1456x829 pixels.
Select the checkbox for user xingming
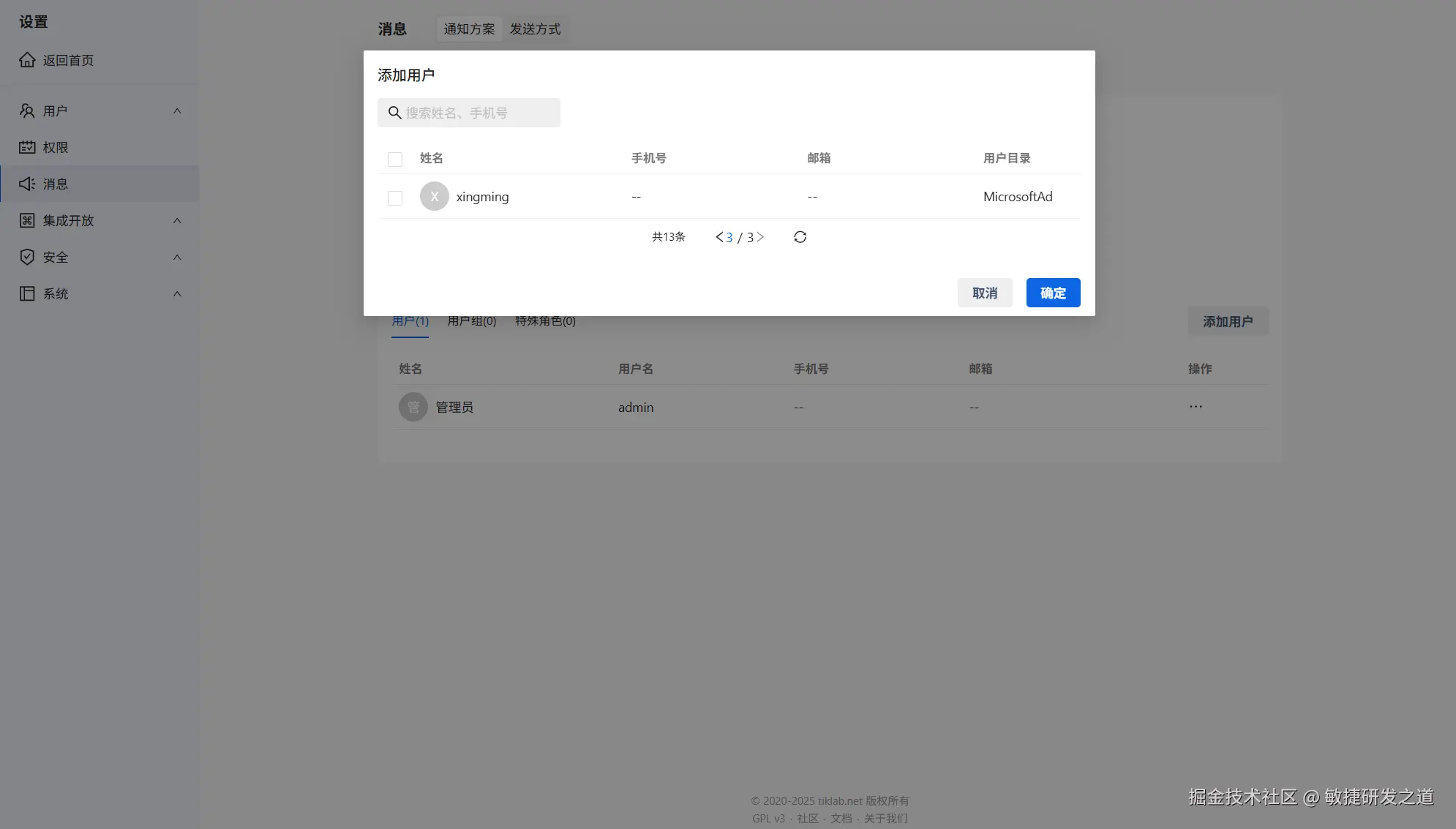point(395,198)
